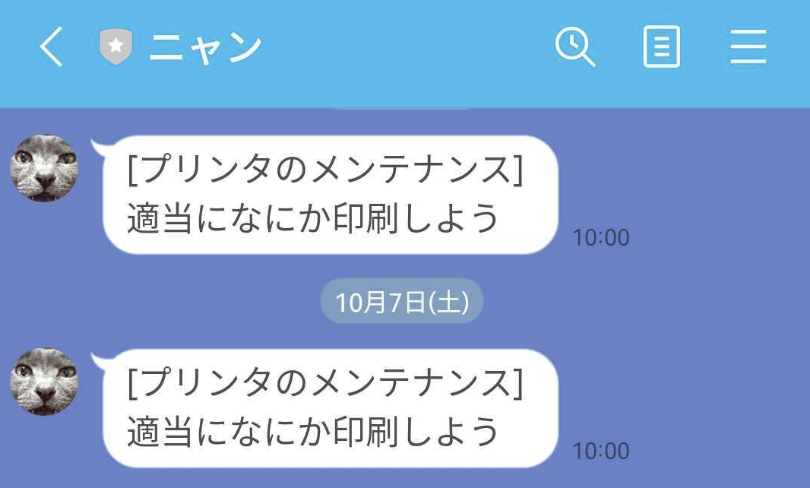
Task: Go back from the ニャン chat
Action: 51,47
